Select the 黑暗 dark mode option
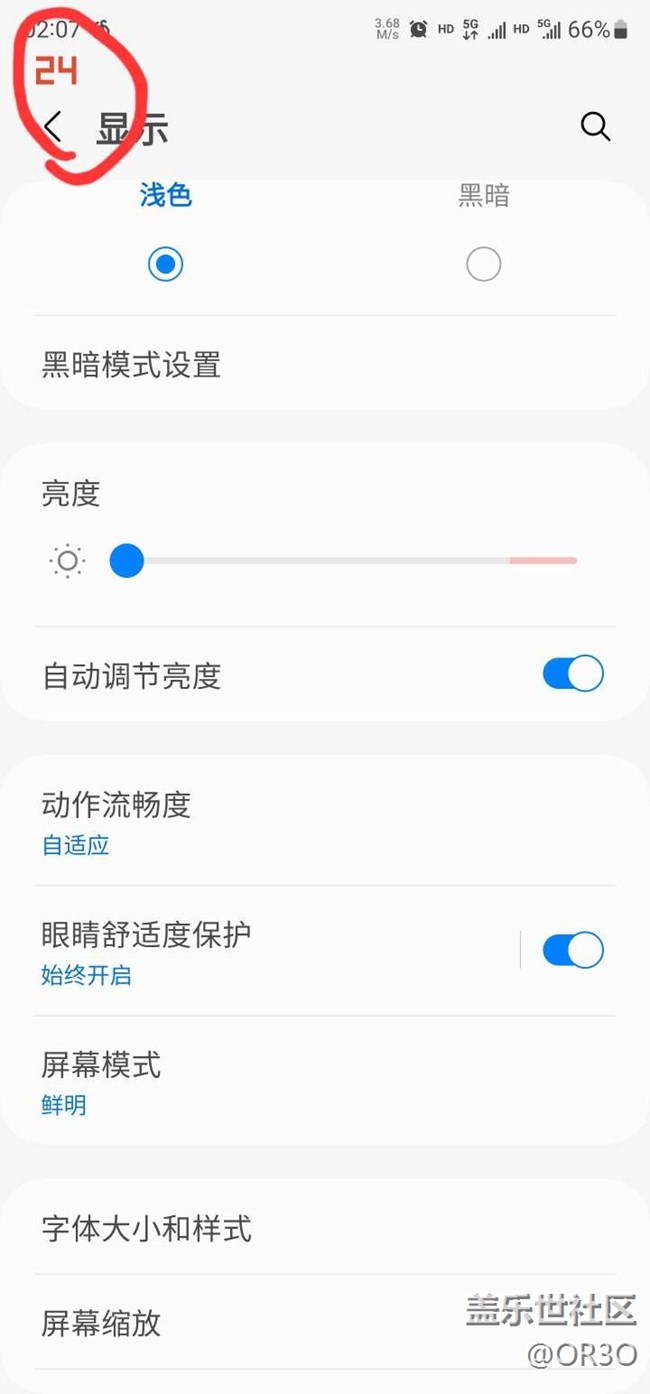Image resolution: width=650 pixels, height=1394 pixels. tap(483, 264)
